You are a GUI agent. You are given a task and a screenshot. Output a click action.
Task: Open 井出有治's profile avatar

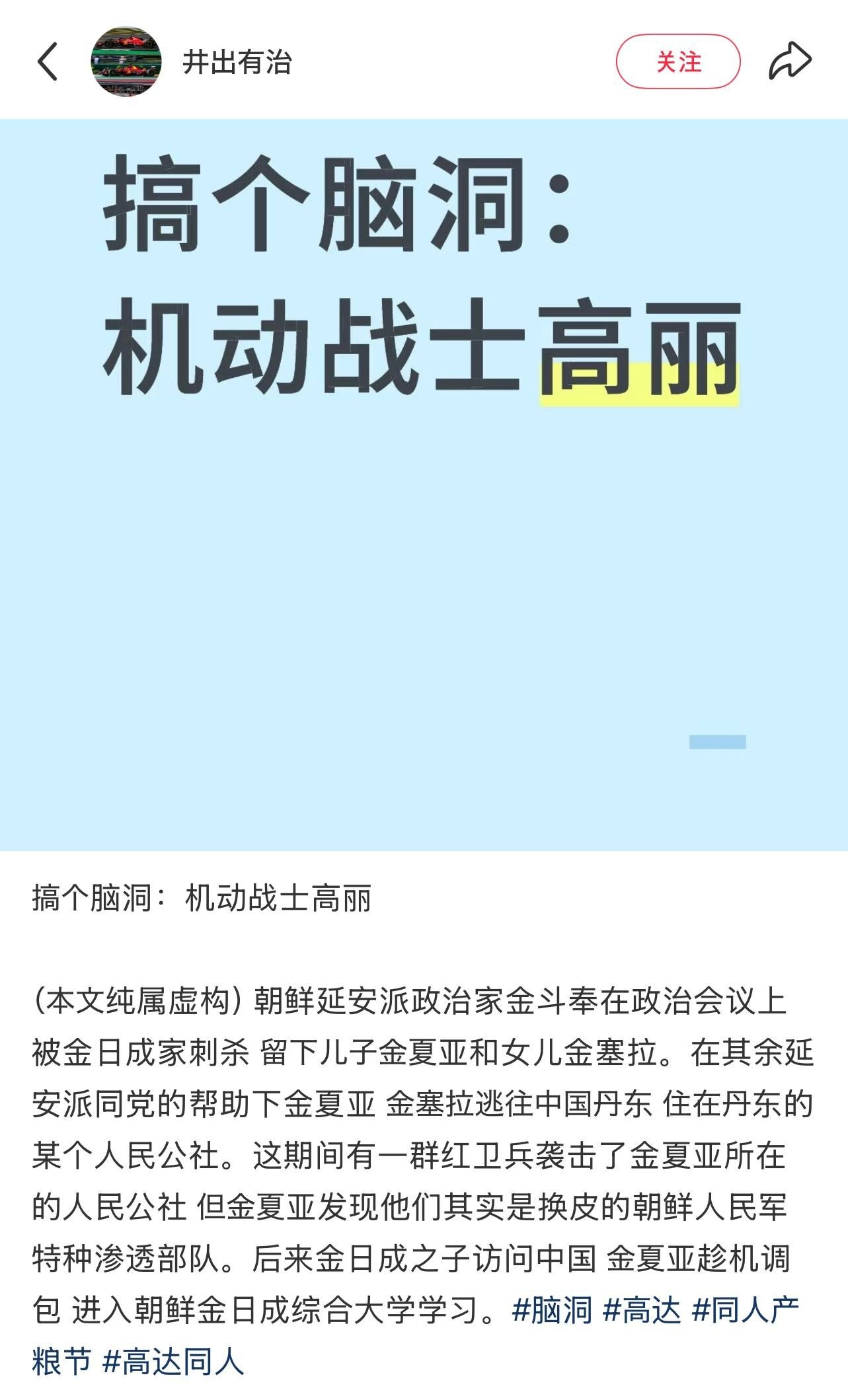click(126, 62)
